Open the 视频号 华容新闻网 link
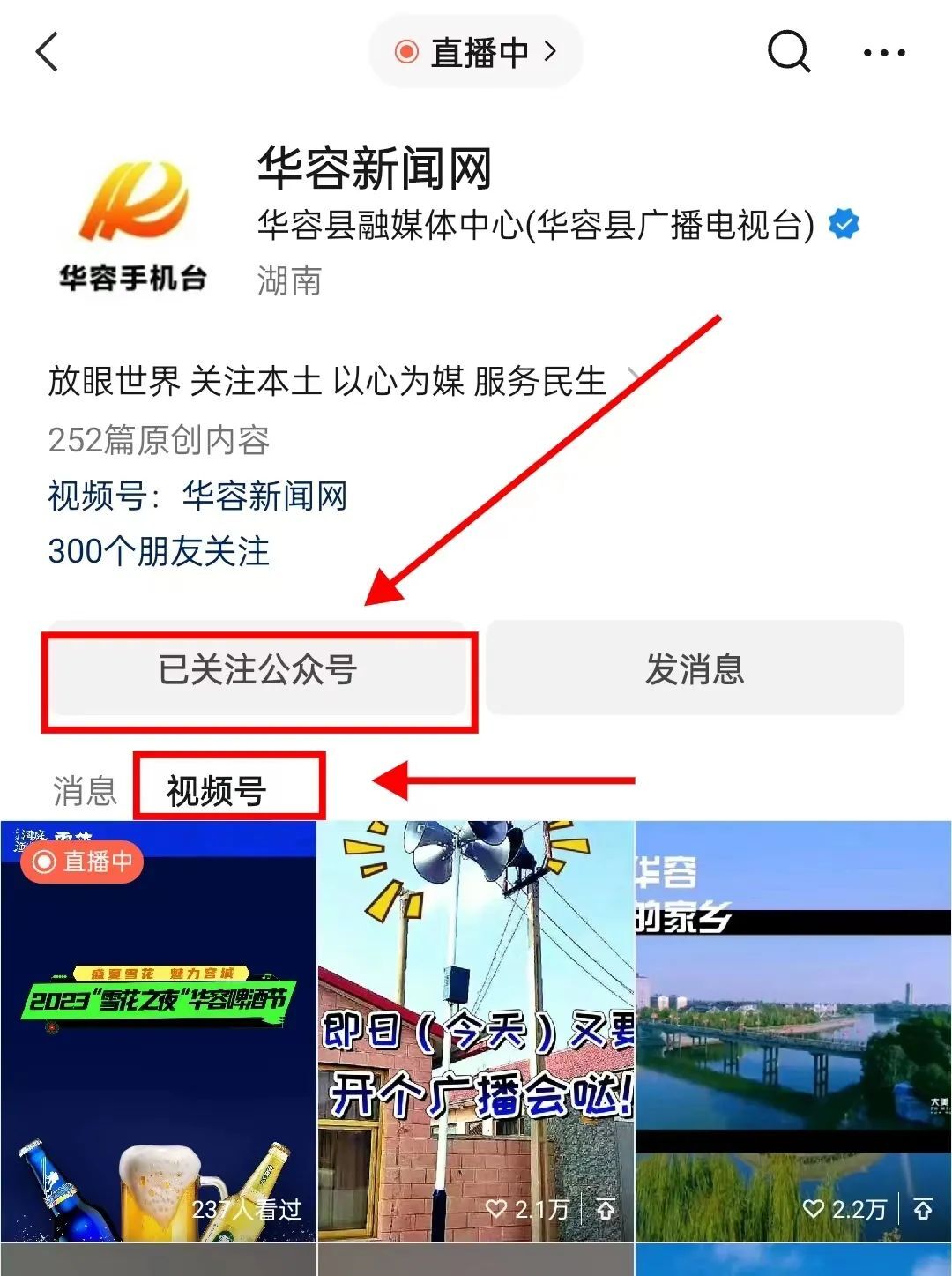Screen dimensions: 952x1276 coord(264,496)
